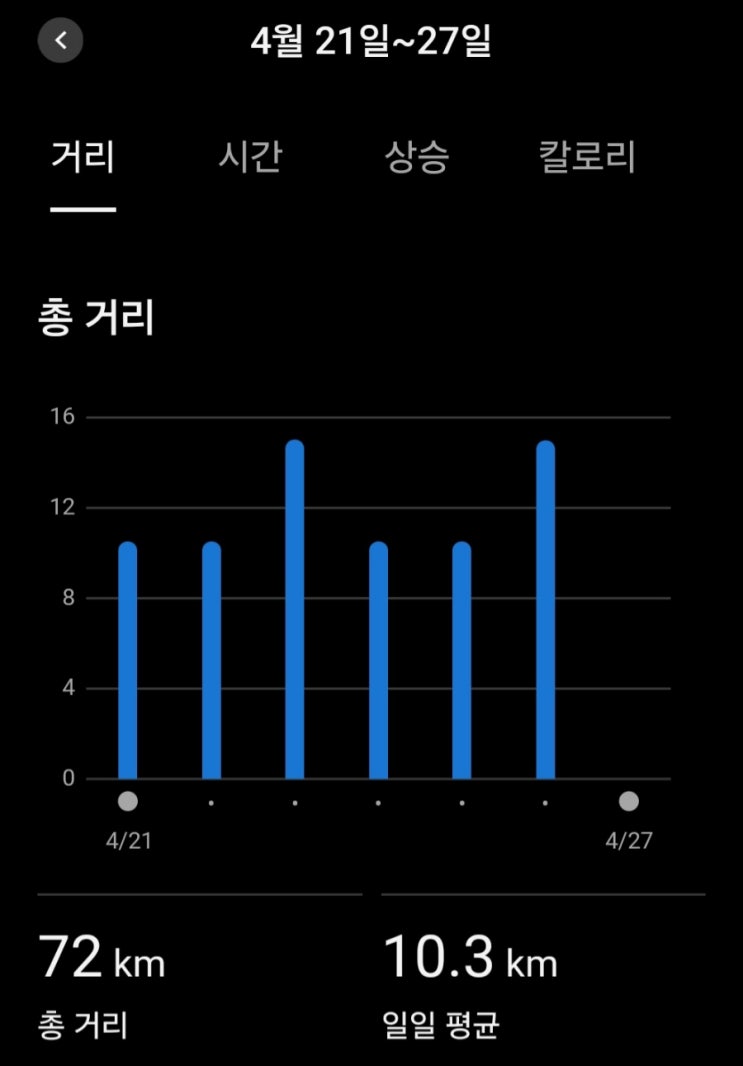Go back with the top-left arrow
Image resolution: width=743 pixels, height=1066 pixels.
pos(61,40)
